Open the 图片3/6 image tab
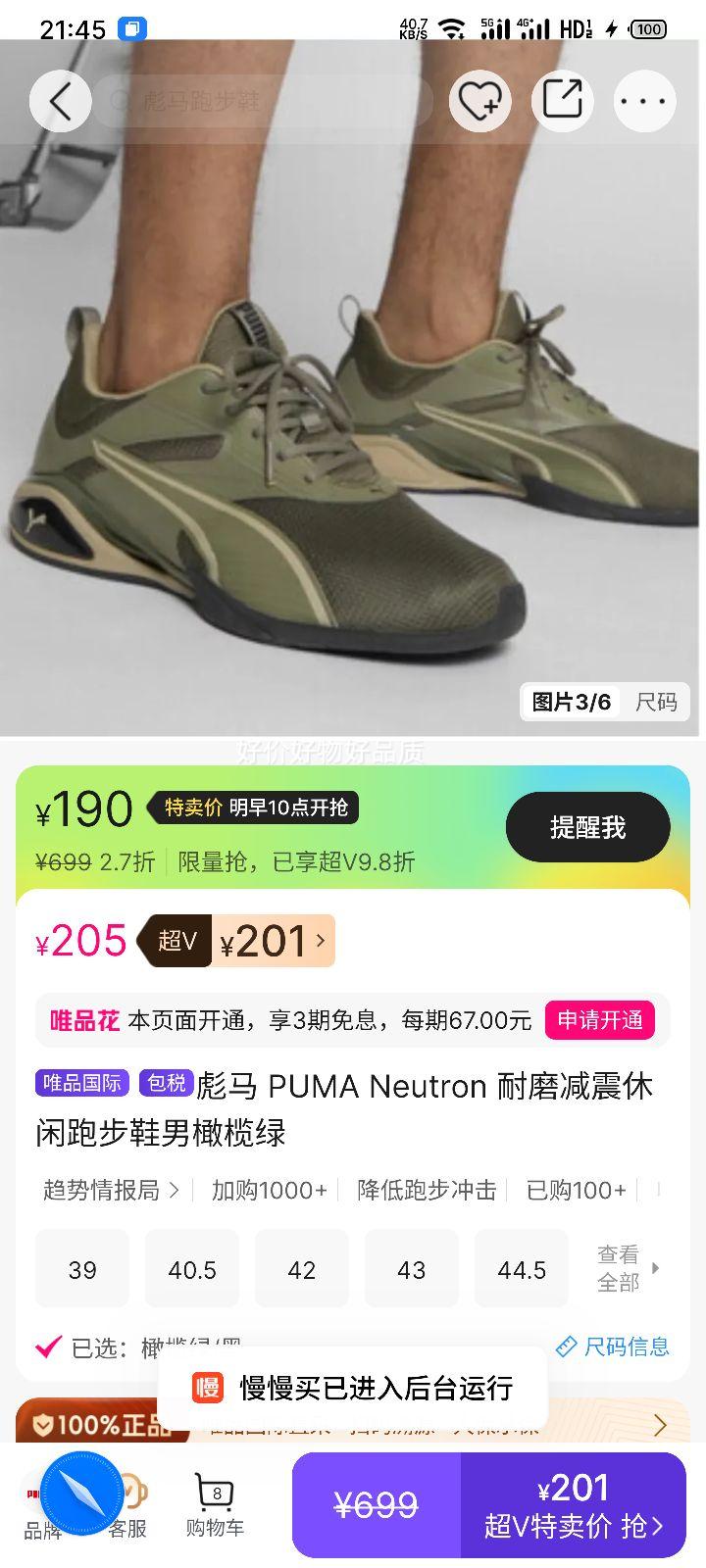Viewport: 706px width, 1568px height. [x=569, y=703]
